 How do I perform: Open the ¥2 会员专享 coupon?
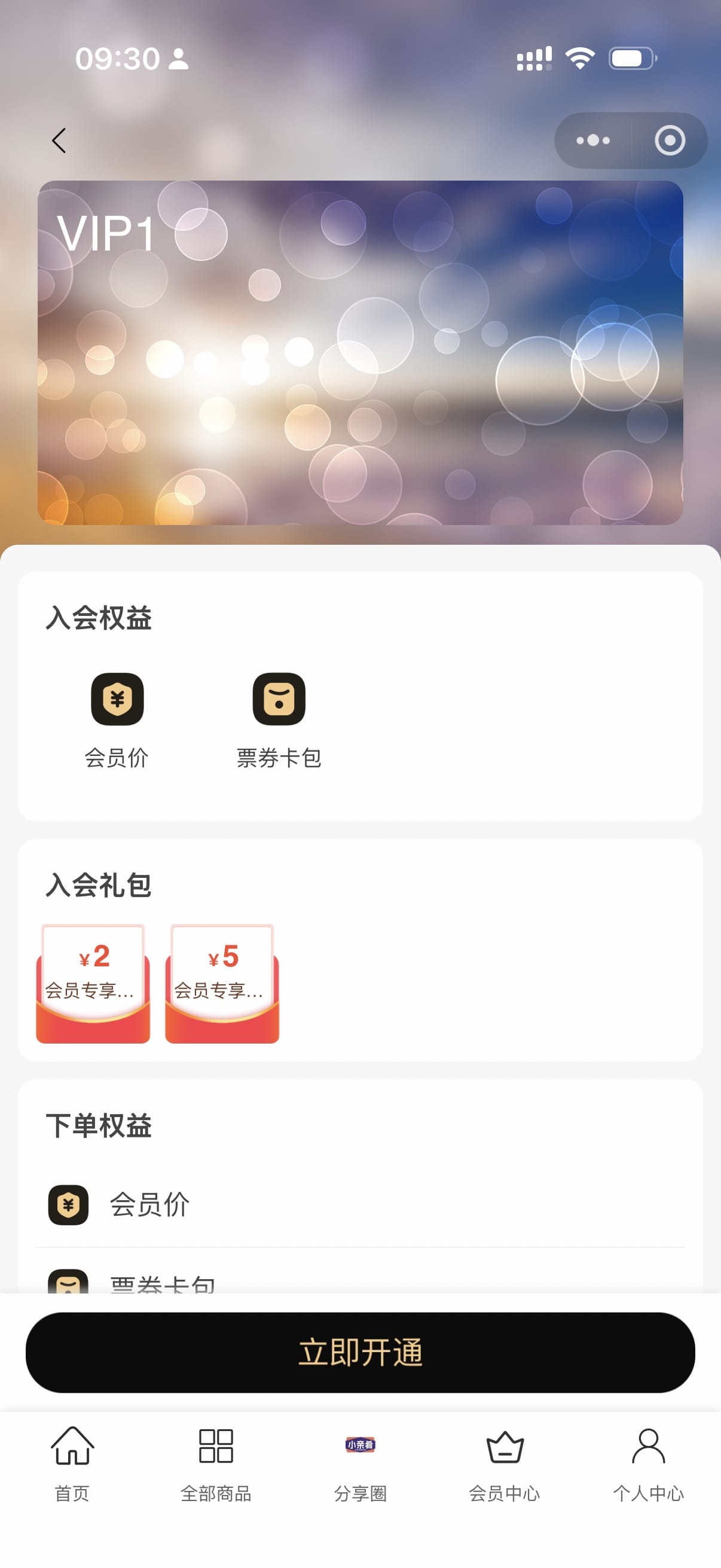click(93, 983)
